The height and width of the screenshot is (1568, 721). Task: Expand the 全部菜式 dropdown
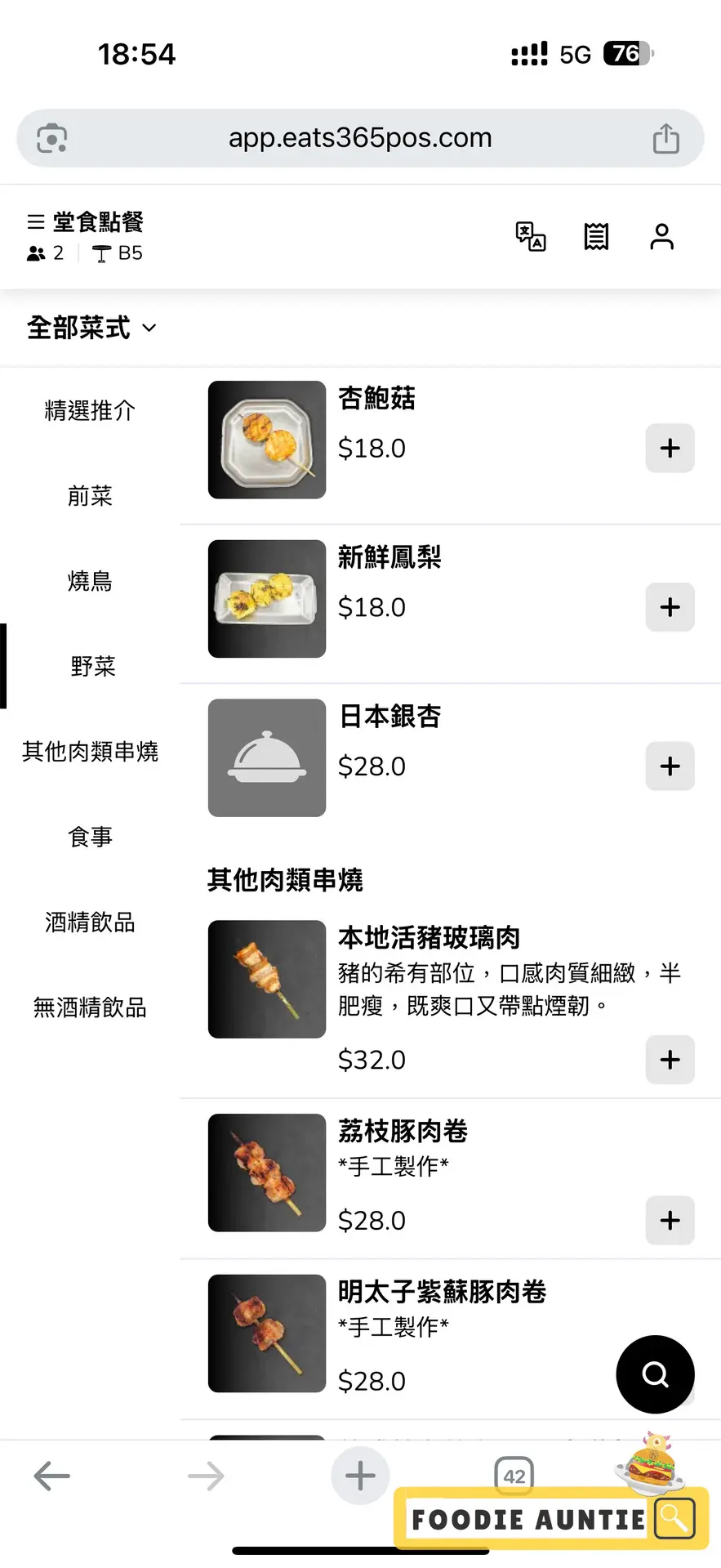click(x=91, y=328)
